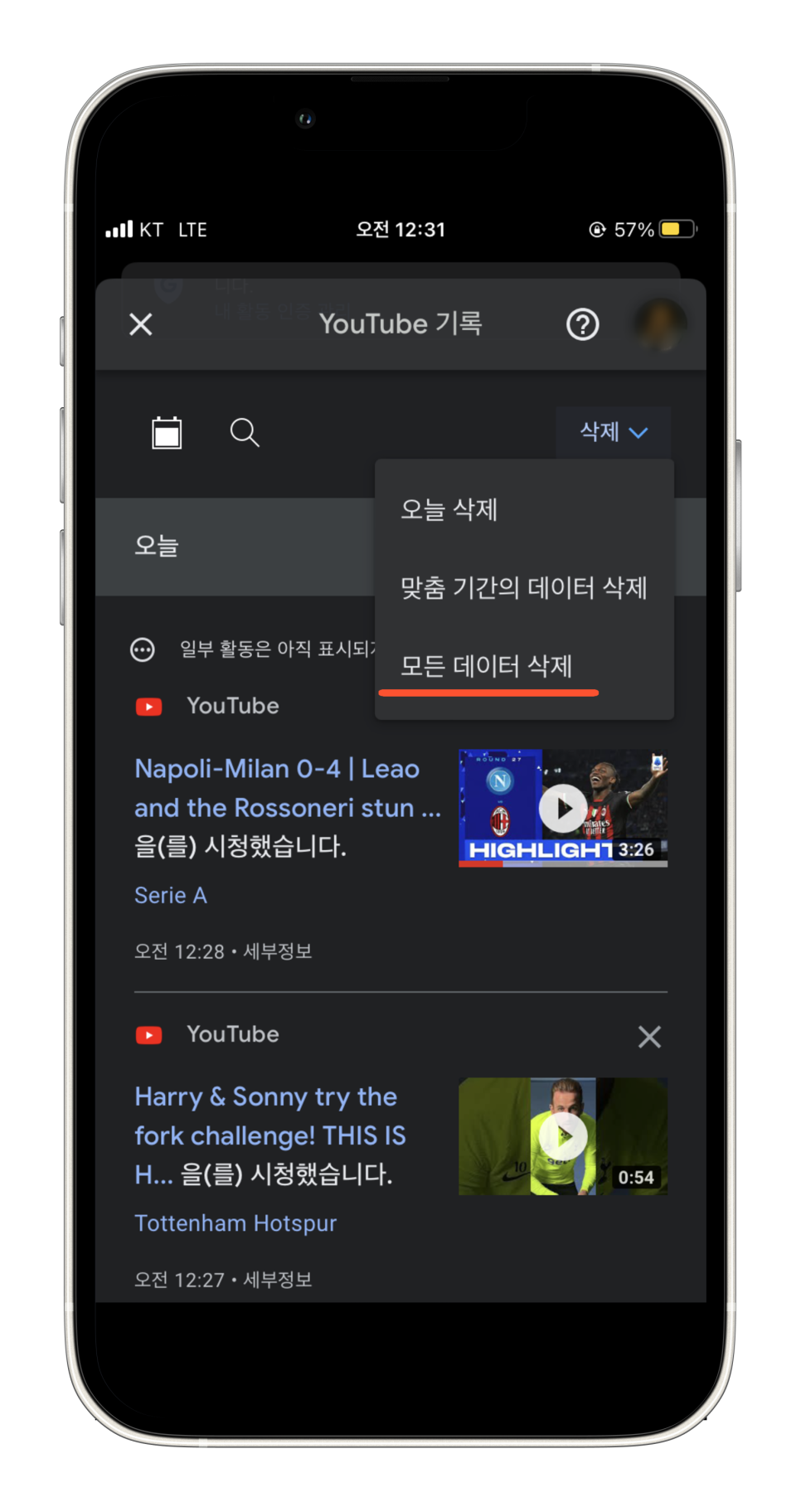Choose 맞춤 기간의 데이터 삭제

click(x=523, y=588)
